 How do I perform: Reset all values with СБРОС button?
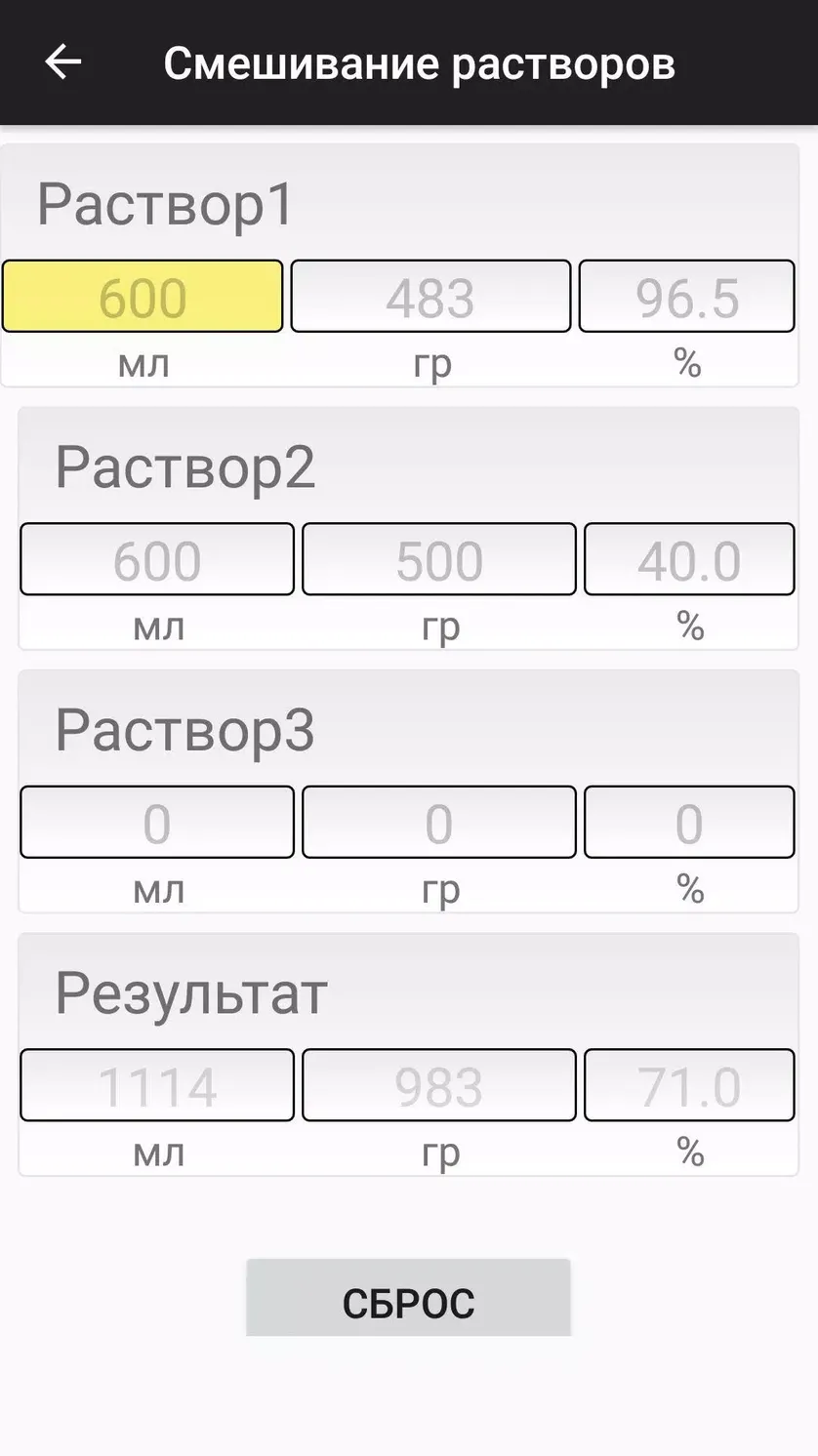pyautogui.click(x=408, y=1298)
